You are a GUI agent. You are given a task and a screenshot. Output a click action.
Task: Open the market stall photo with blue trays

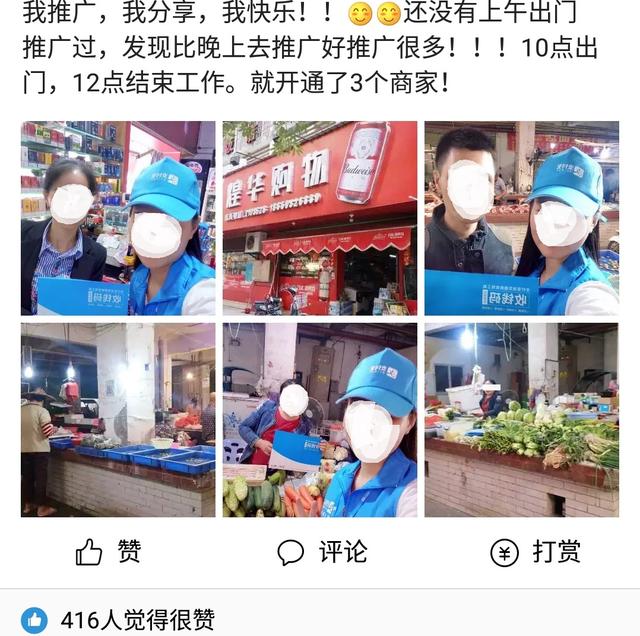pos(118,419)
